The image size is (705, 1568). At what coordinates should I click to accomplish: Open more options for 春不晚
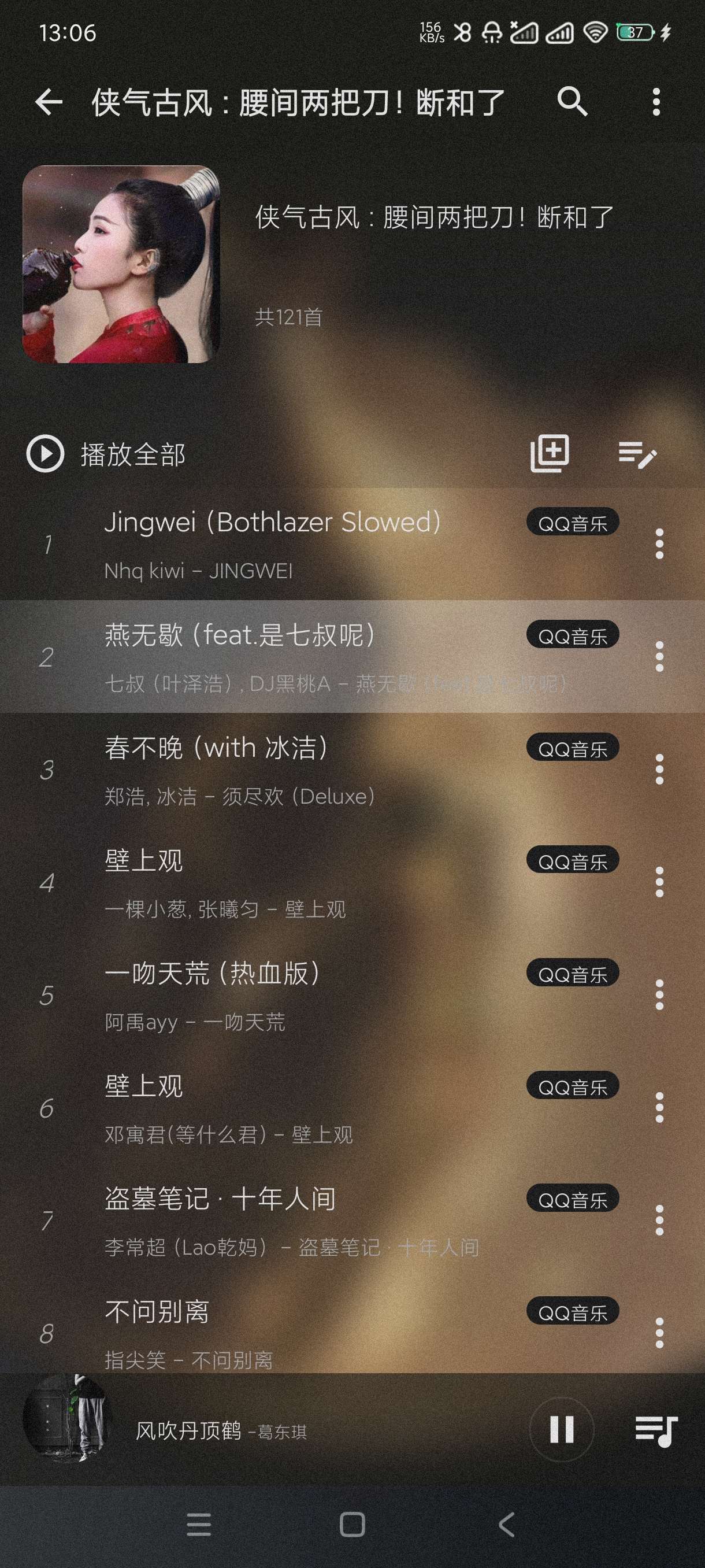pos(659,770)
